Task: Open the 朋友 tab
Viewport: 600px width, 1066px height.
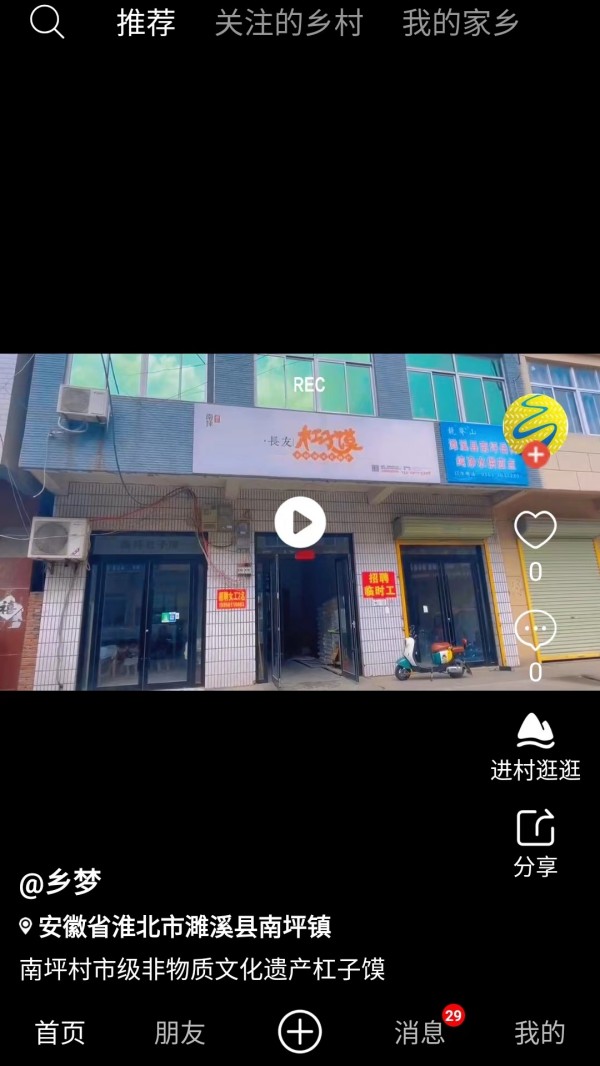Action: 180,1033
